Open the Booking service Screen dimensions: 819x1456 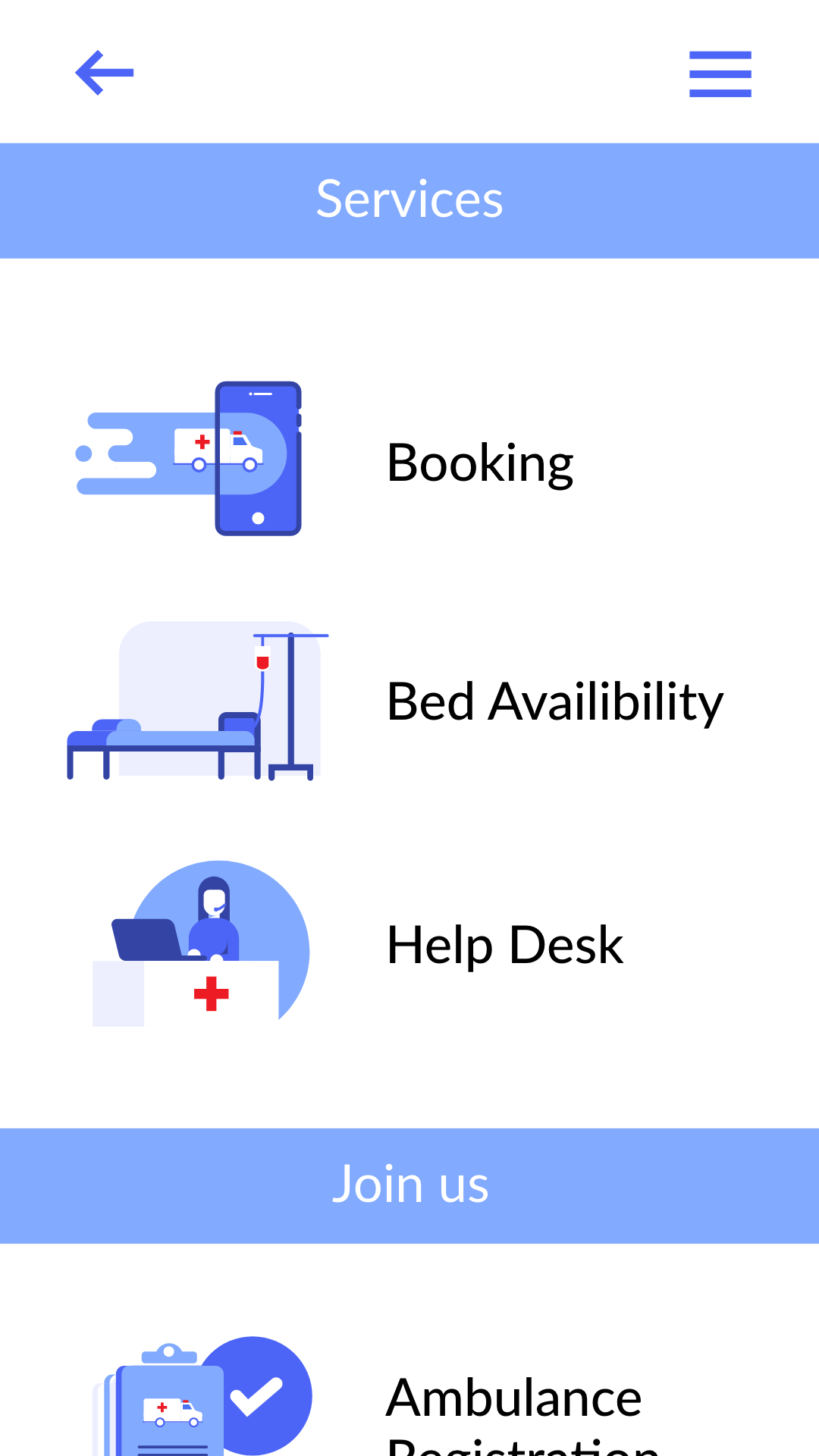tap(479, 463)
